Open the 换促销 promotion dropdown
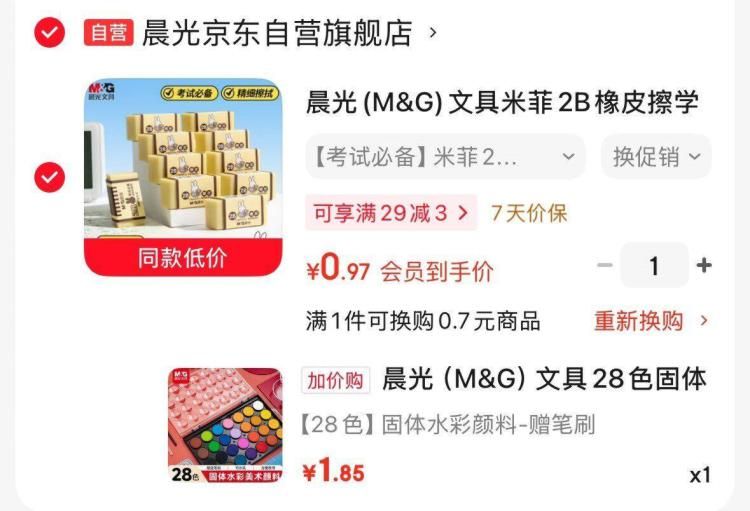 pyautogui.click(x=656, y=157)
